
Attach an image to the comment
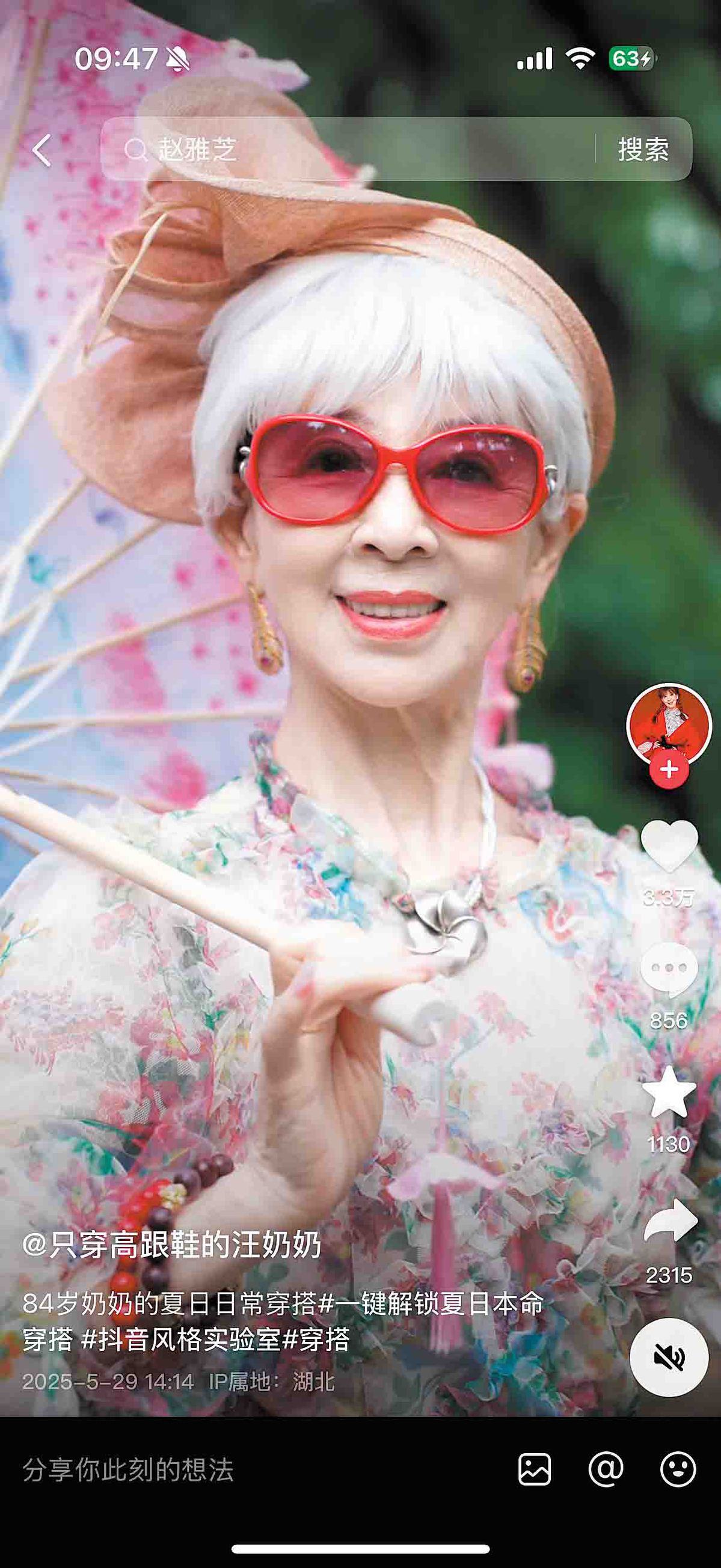click(535, 1470)
